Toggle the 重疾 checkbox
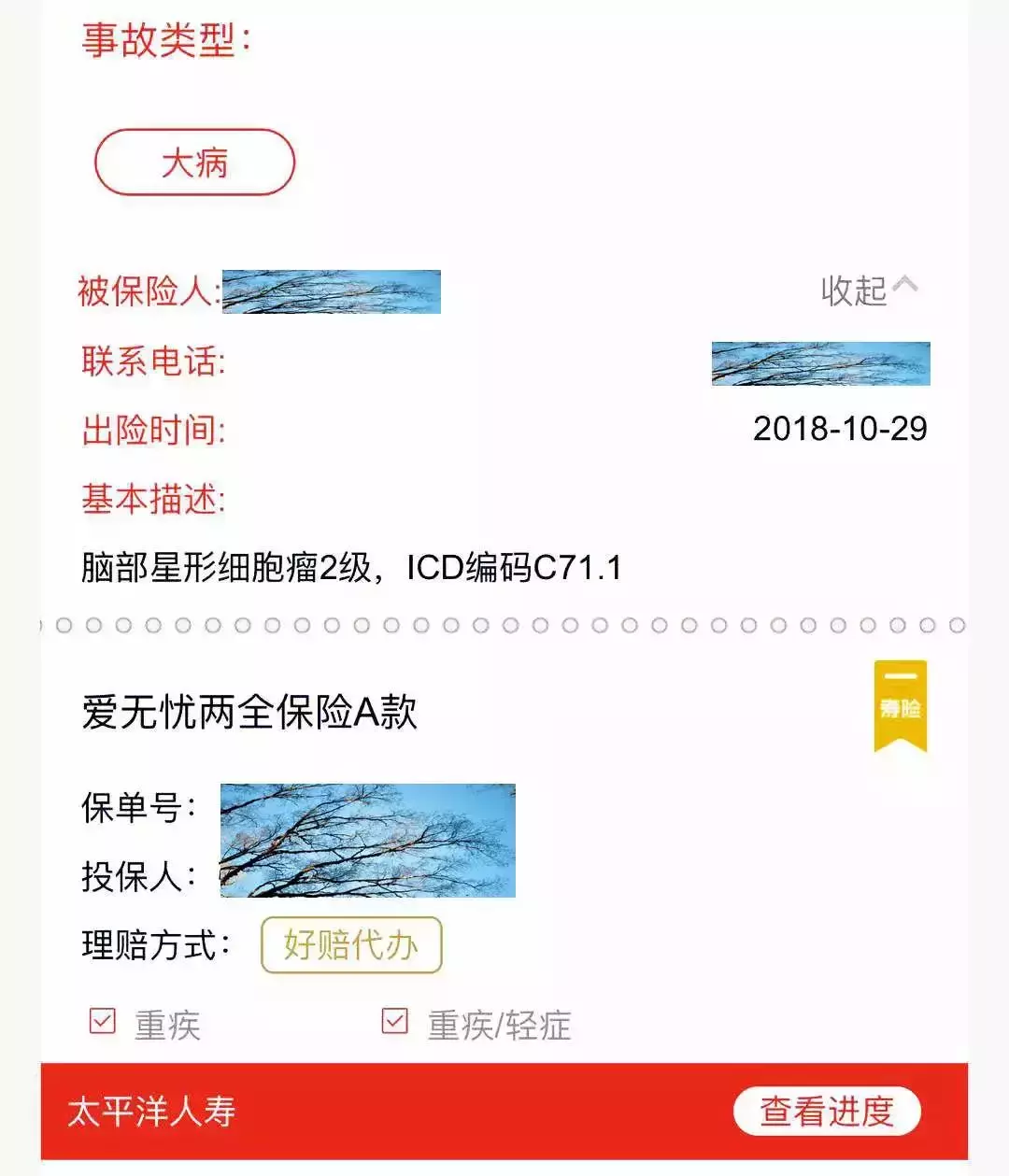Viewport: 1009px width, 1176px height. (103, 1021)
